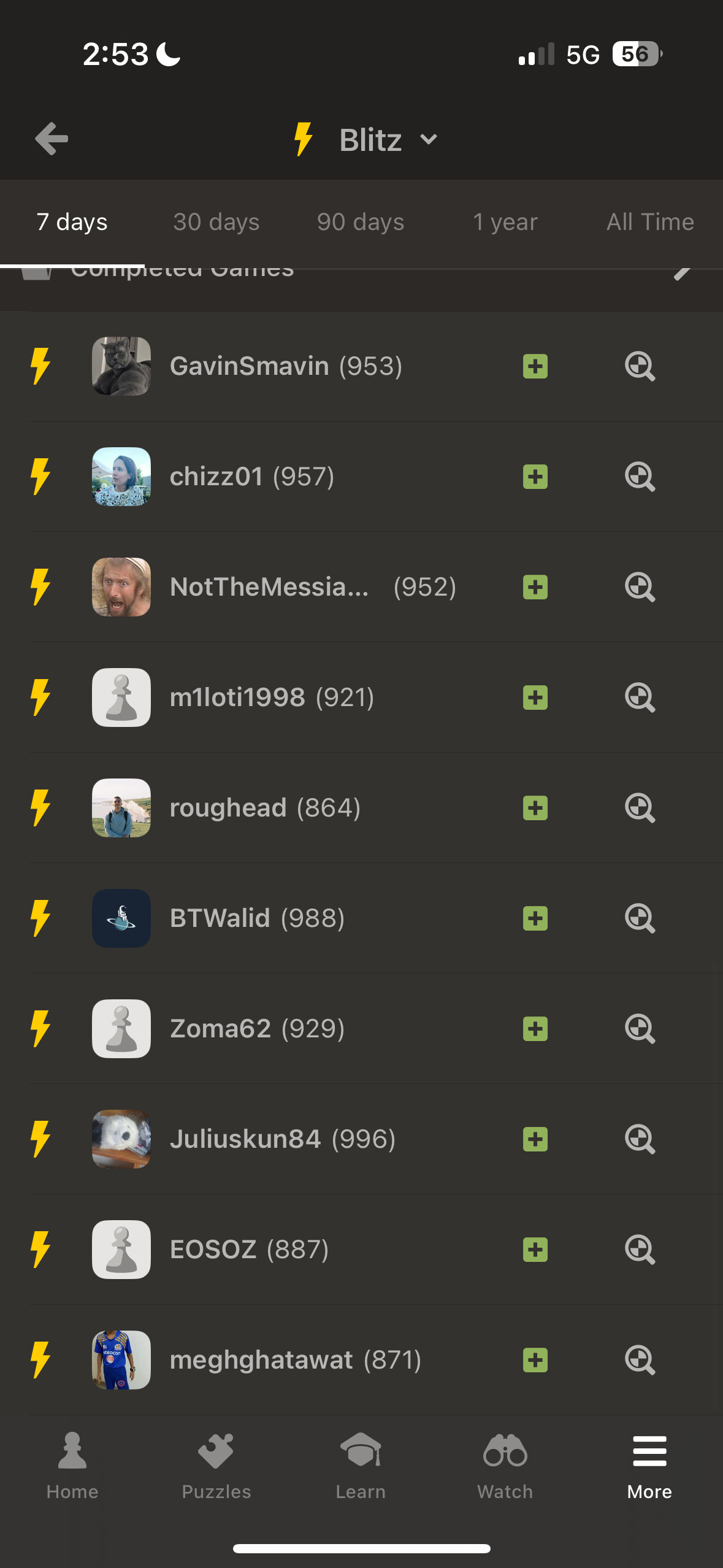This screenshot has width=723, height=1568.
Task: Open the game against meghghatawat
Action: [x=361, y=1360]
